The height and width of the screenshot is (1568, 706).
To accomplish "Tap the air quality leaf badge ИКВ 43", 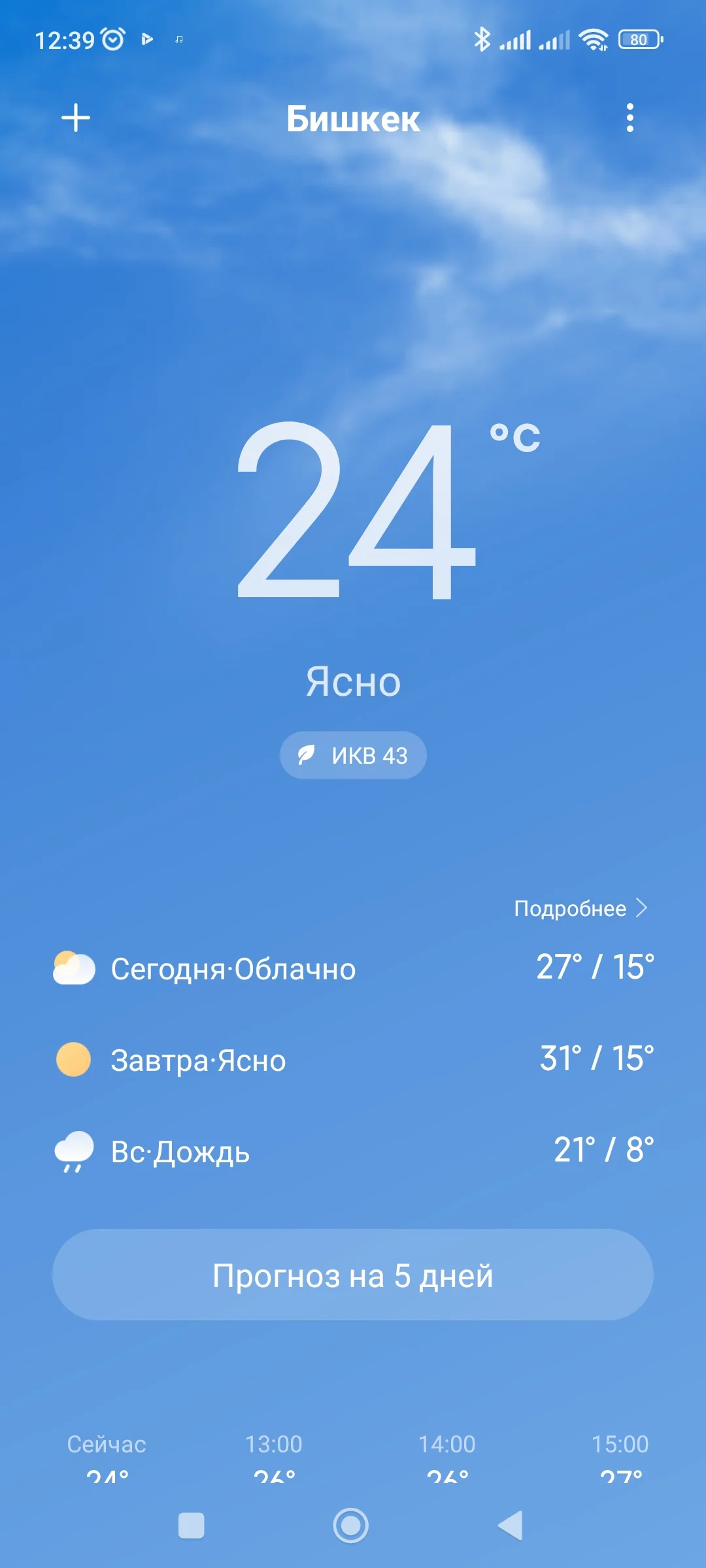I will click(x=352, y=755).
